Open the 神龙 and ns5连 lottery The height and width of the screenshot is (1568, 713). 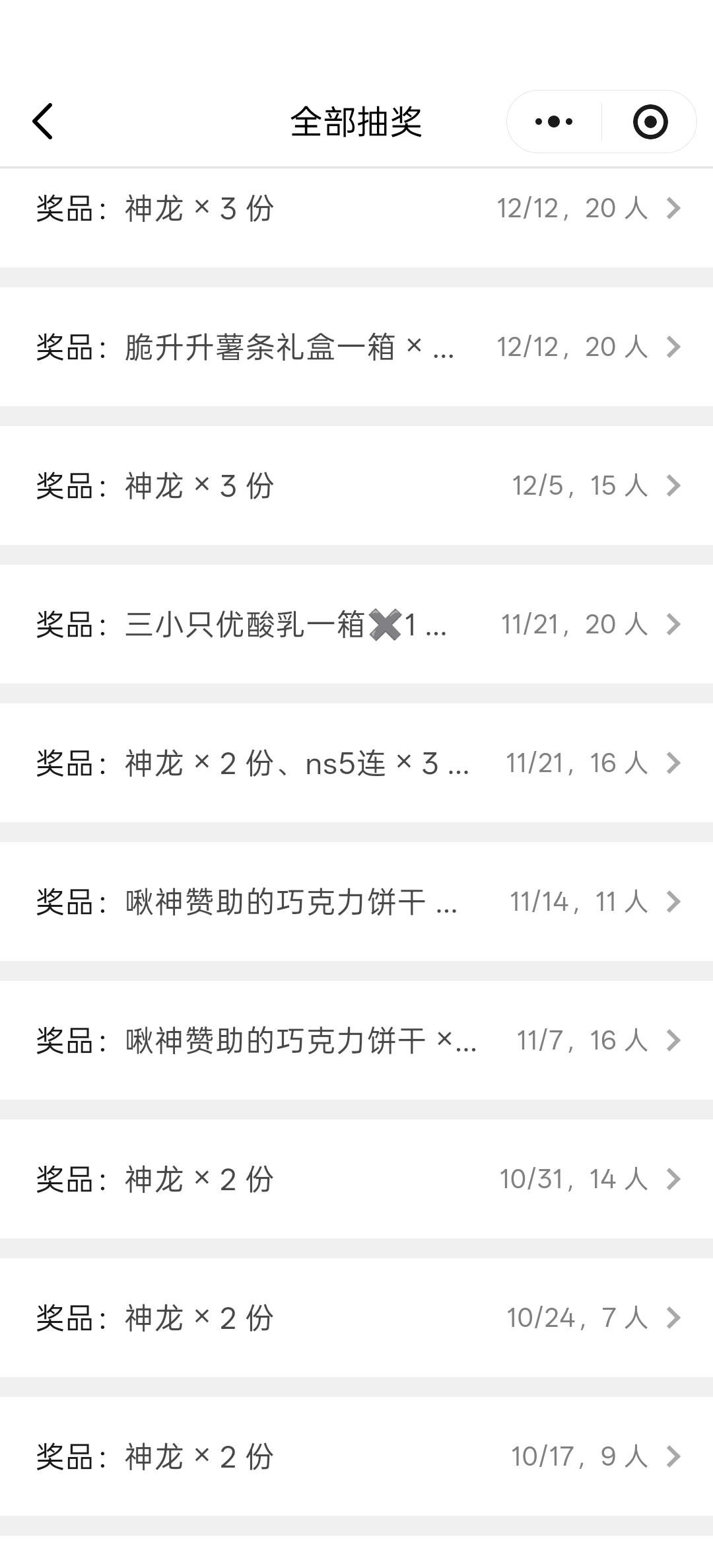(356, 763)
